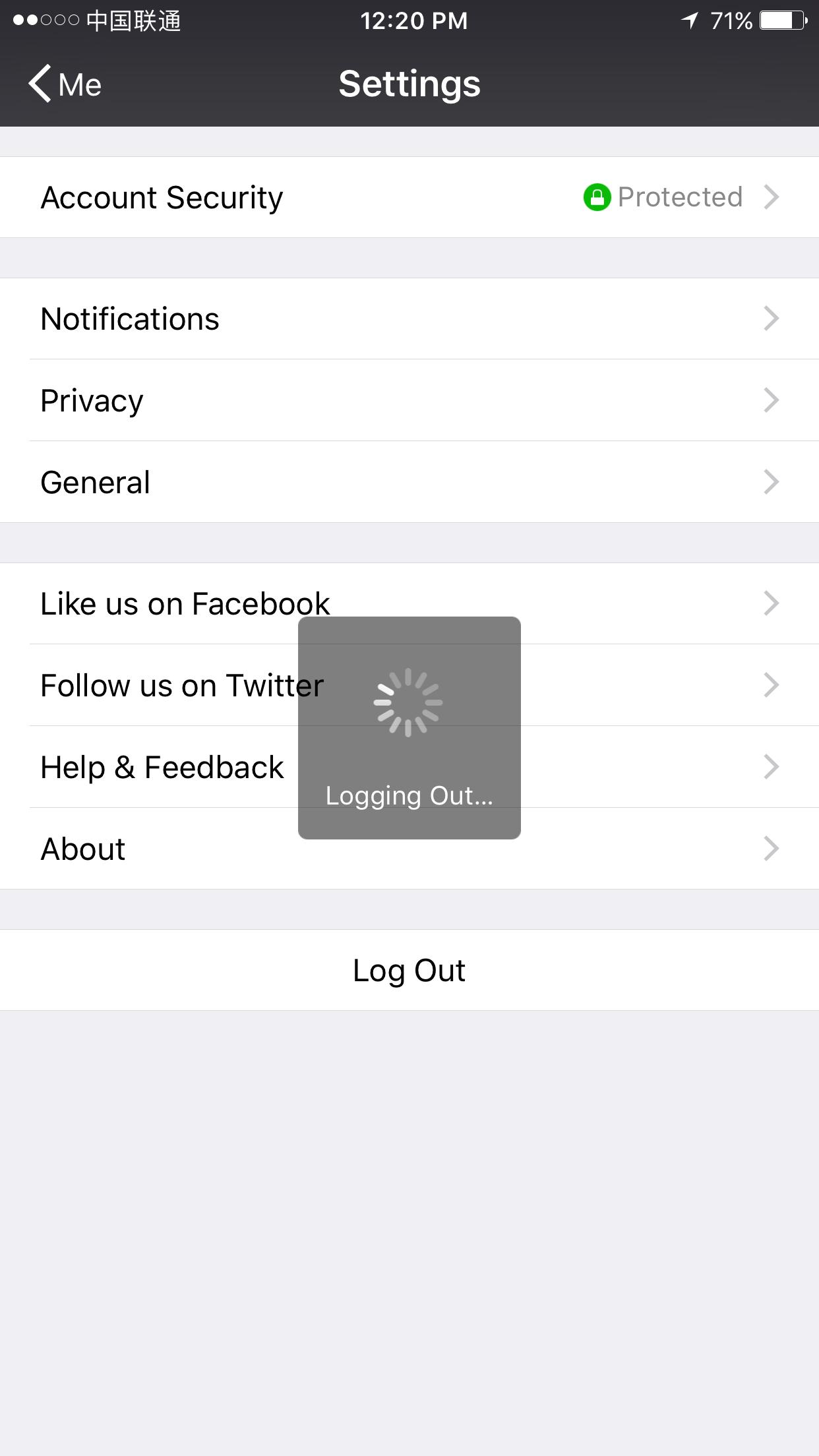Open the Privacy settings

409,400
